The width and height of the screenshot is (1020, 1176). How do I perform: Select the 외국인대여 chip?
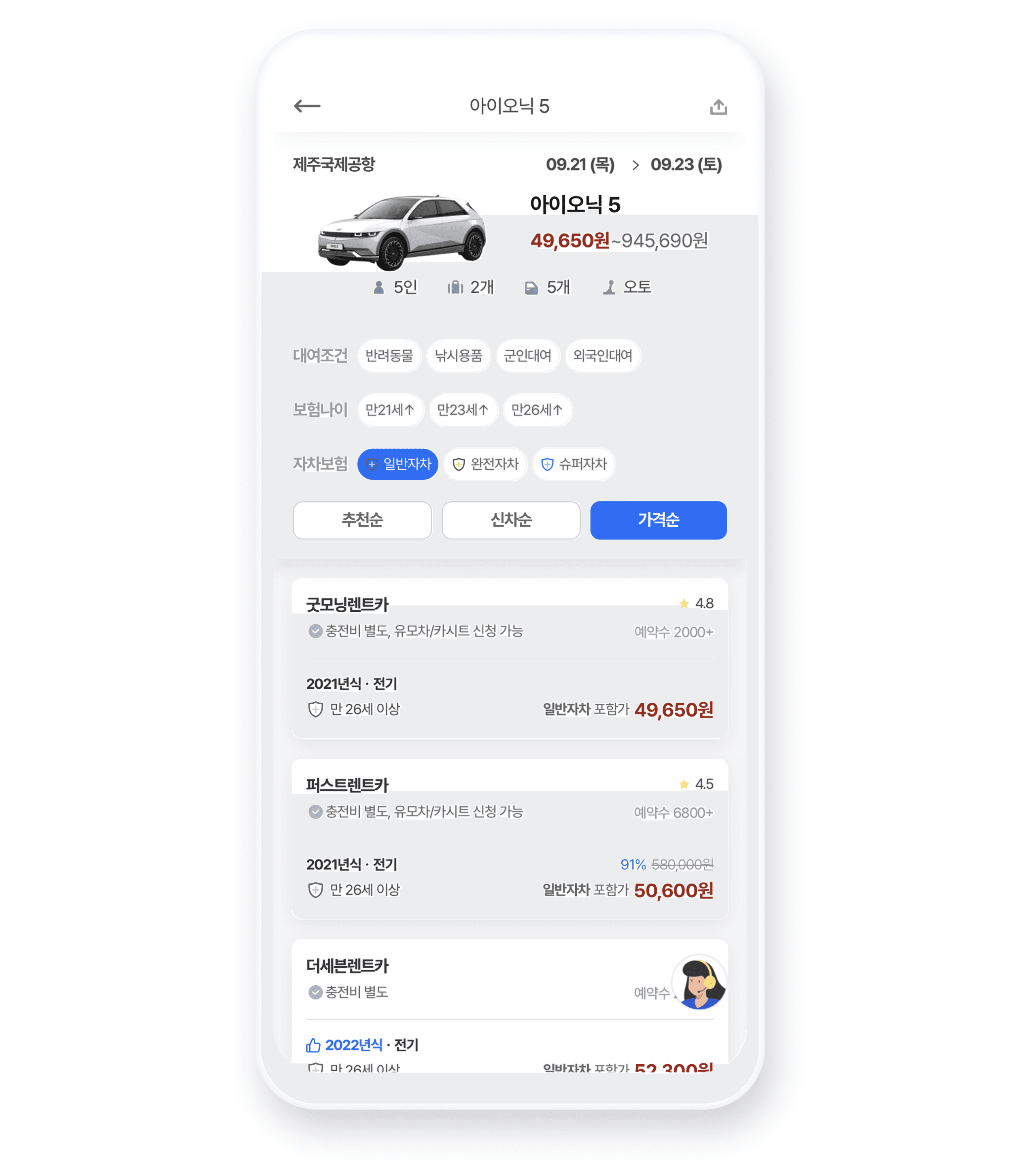[x=602, y=356]
